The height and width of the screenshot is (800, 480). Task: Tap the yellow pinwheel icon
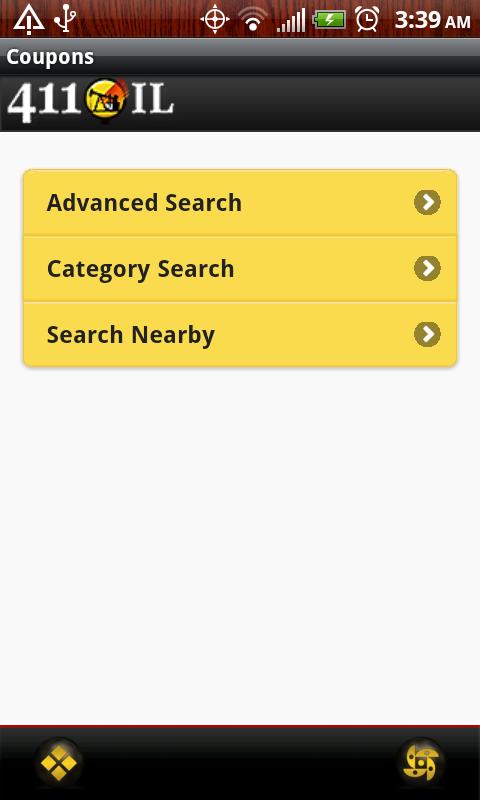tap(421, 764)
